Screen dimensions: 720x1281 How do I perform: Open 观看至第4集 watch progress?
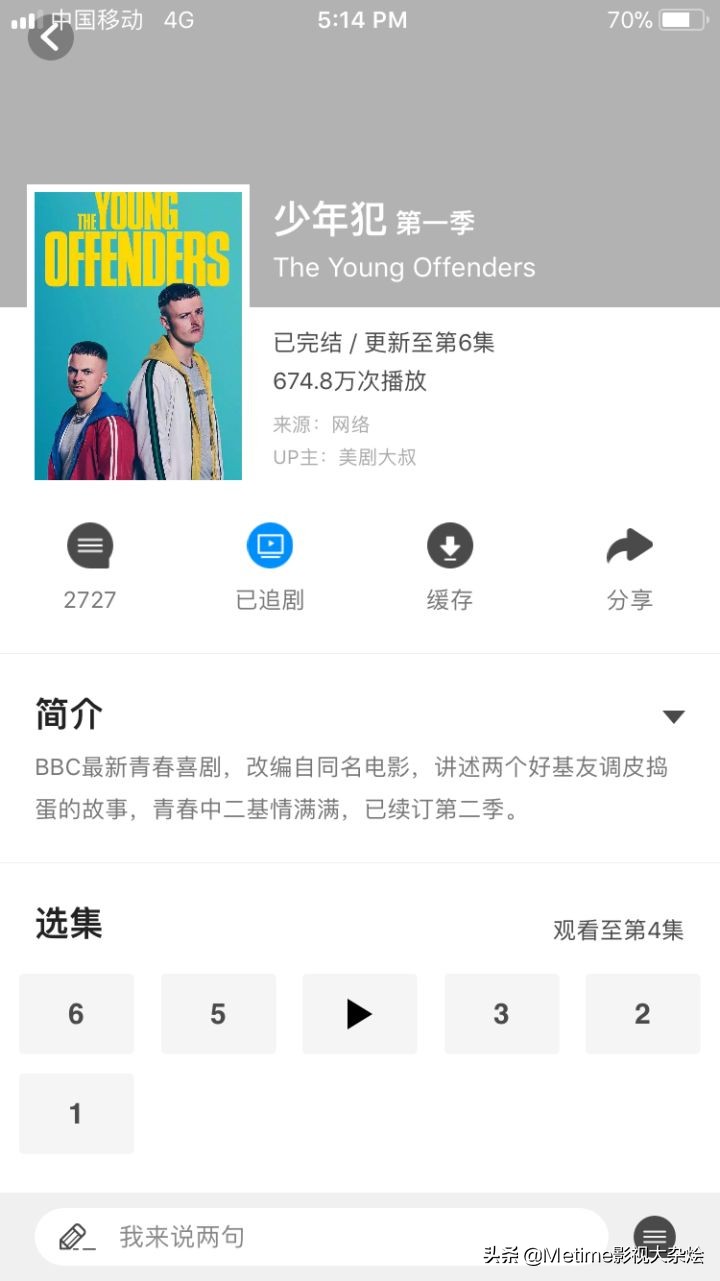[618, 928]
